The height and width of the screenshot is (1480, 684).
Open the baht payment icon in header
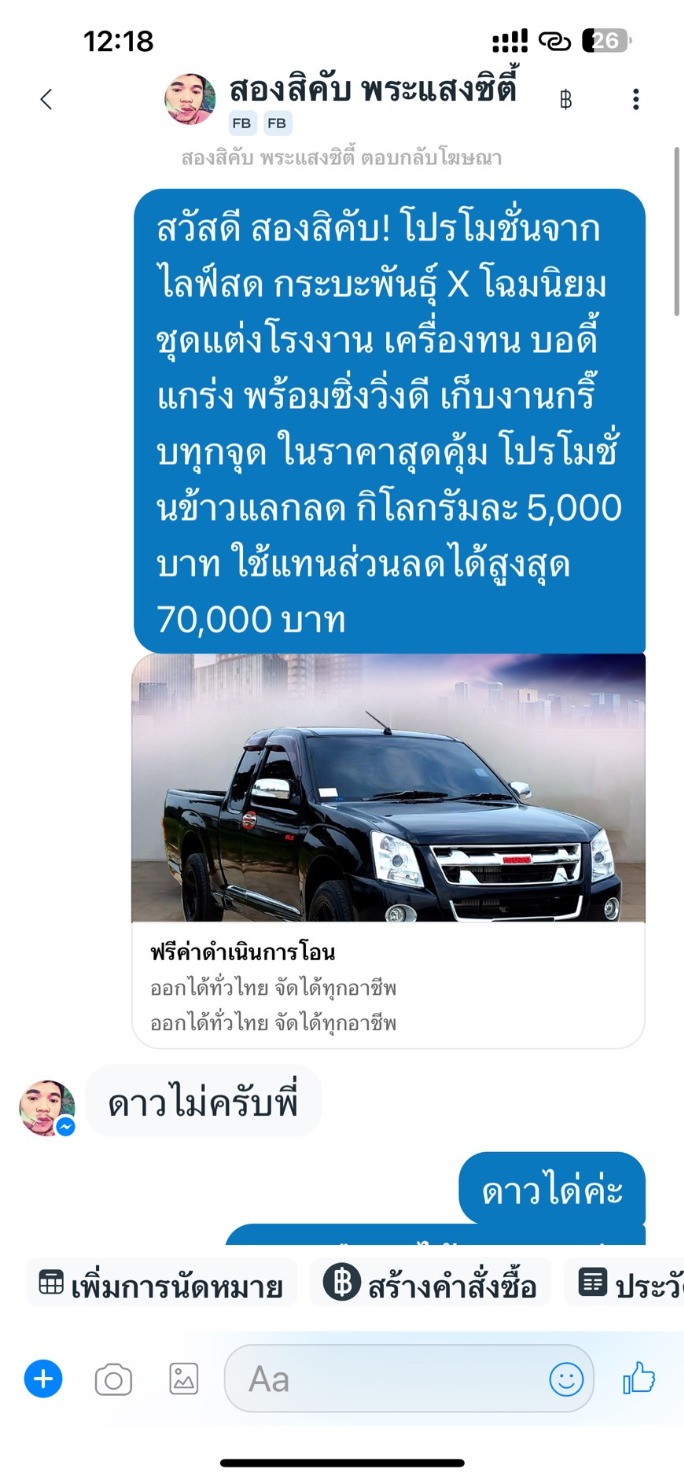[565, 100]
